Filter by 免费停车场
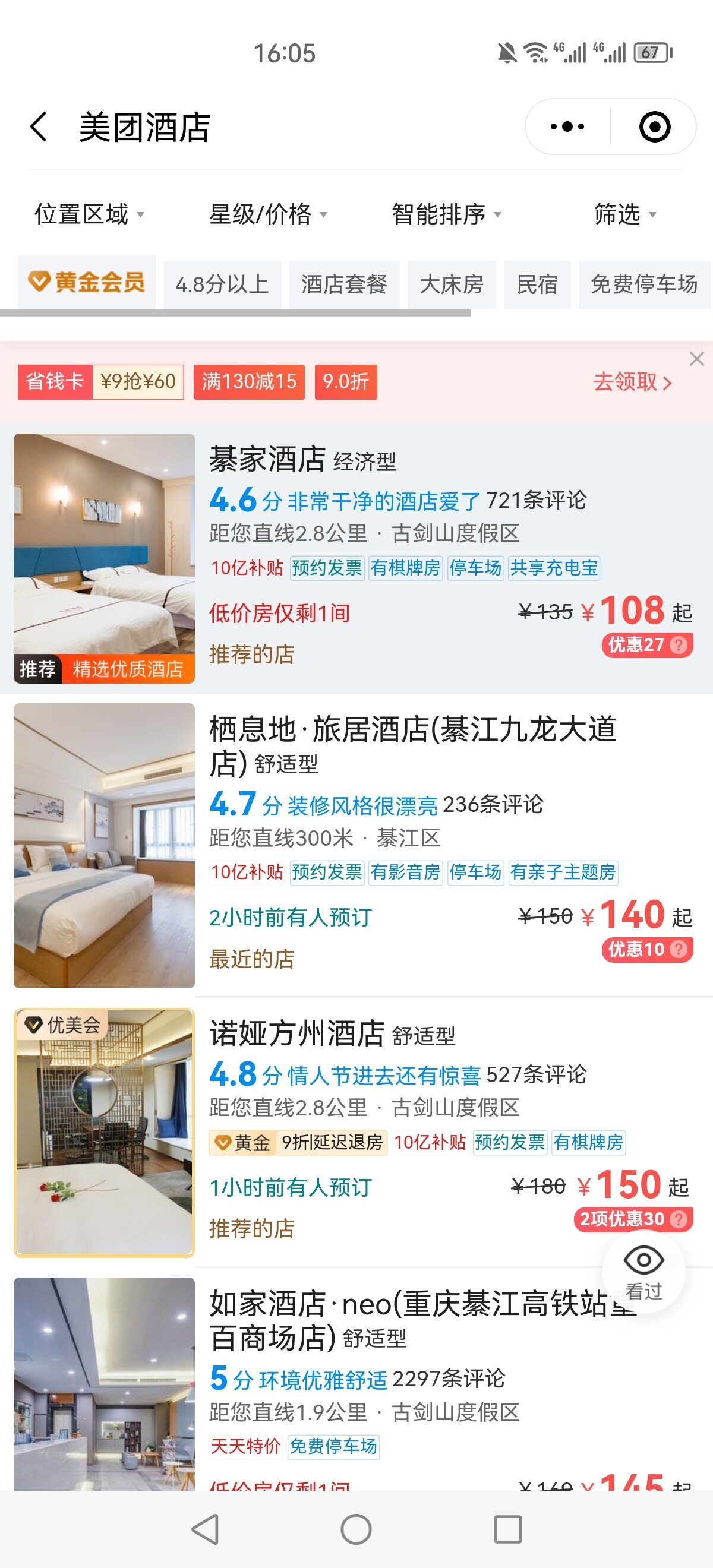The image size is (713, 1568). pyautogui.click(x=643, y=284)
